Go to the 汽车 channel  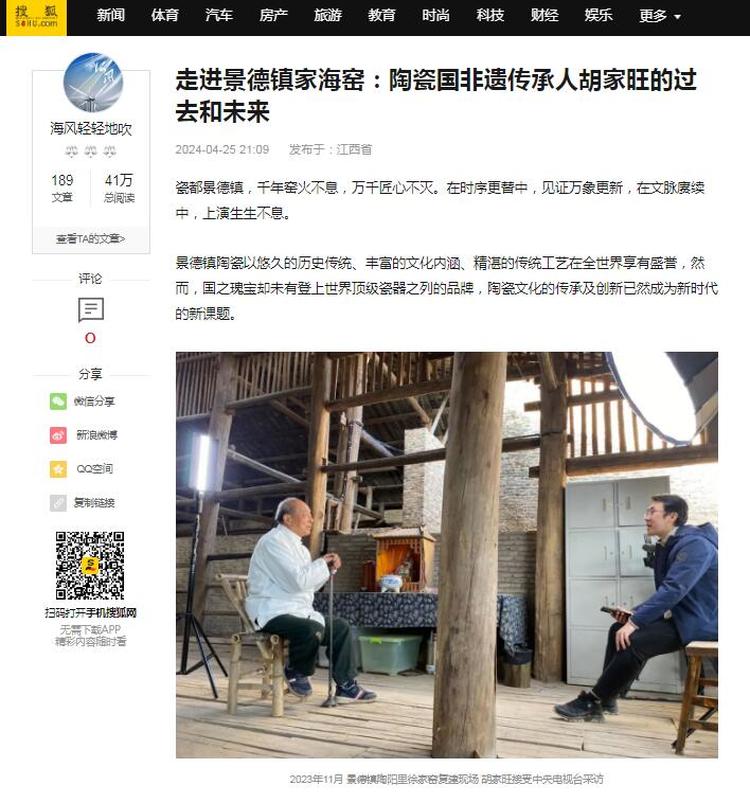point(219,16)
